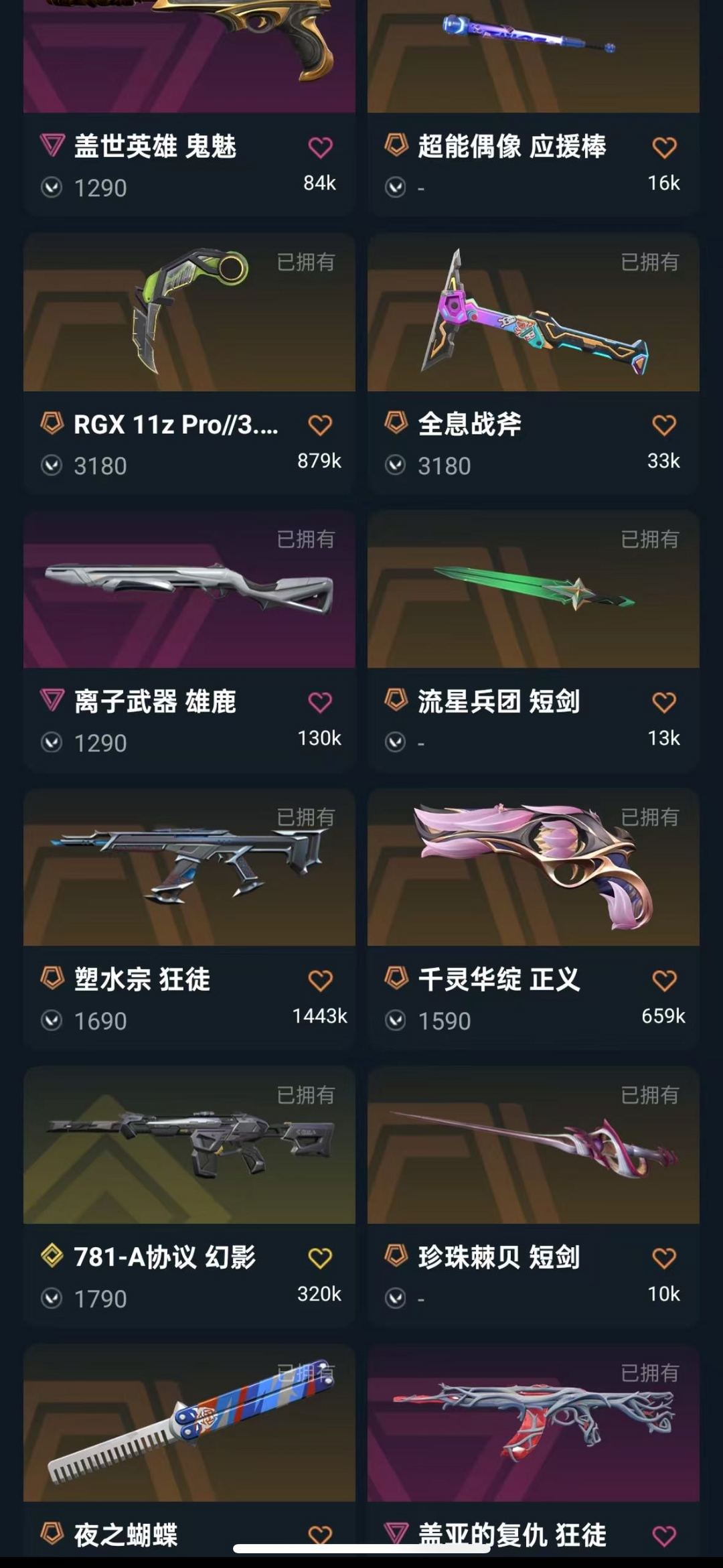Screen dimensions: 723x1568
Task: Favorite the 珍珠棘贝 短剑 skin
Action: [x=664, y=1259]
